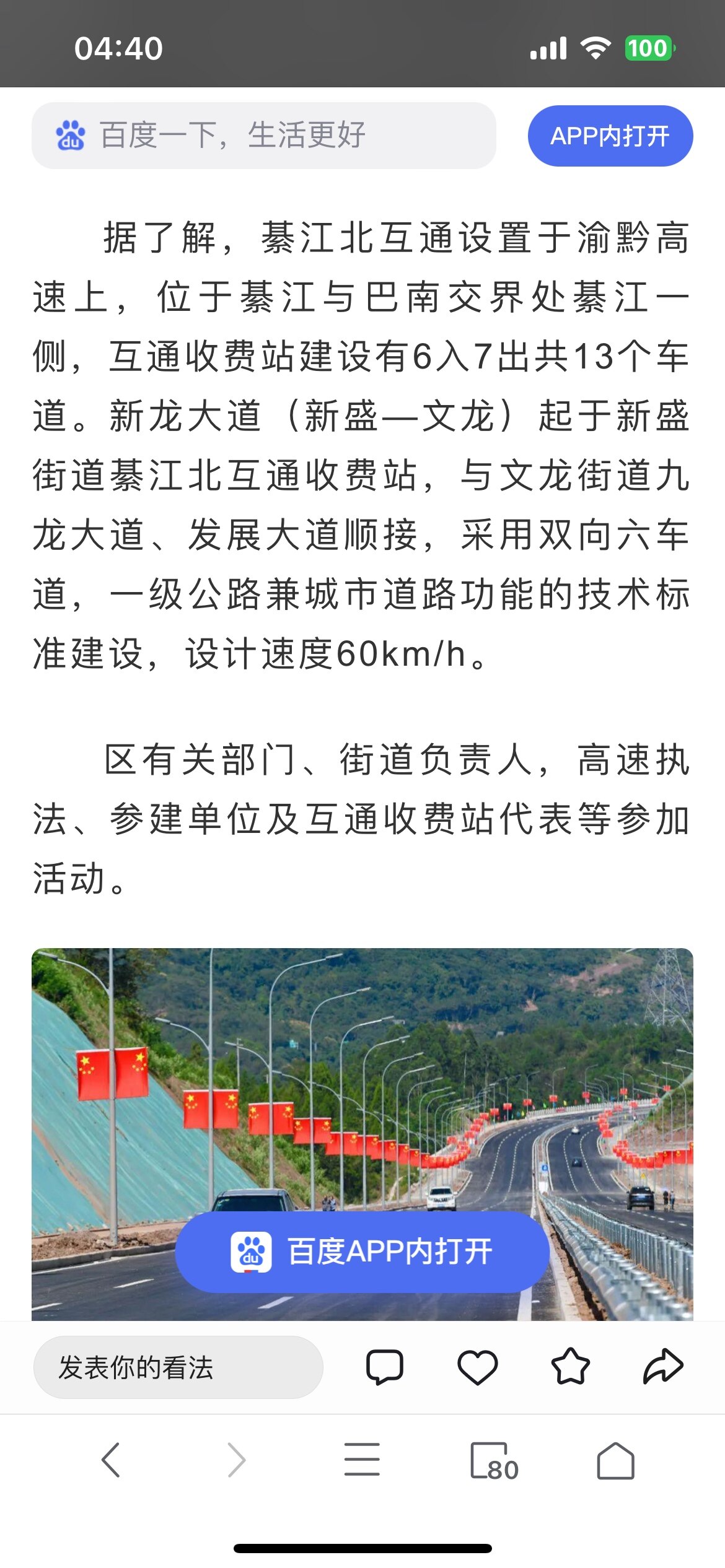Go back with the browser back arrow

click(111, 1460)
